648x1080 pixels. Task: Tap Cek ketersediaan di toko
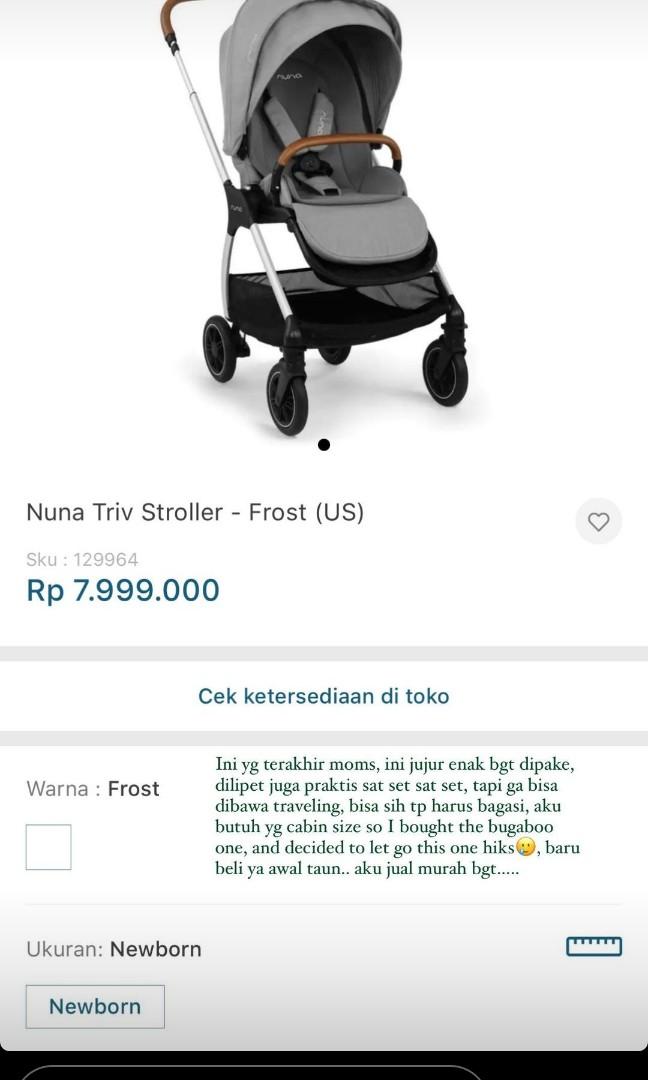pos(324,696)
